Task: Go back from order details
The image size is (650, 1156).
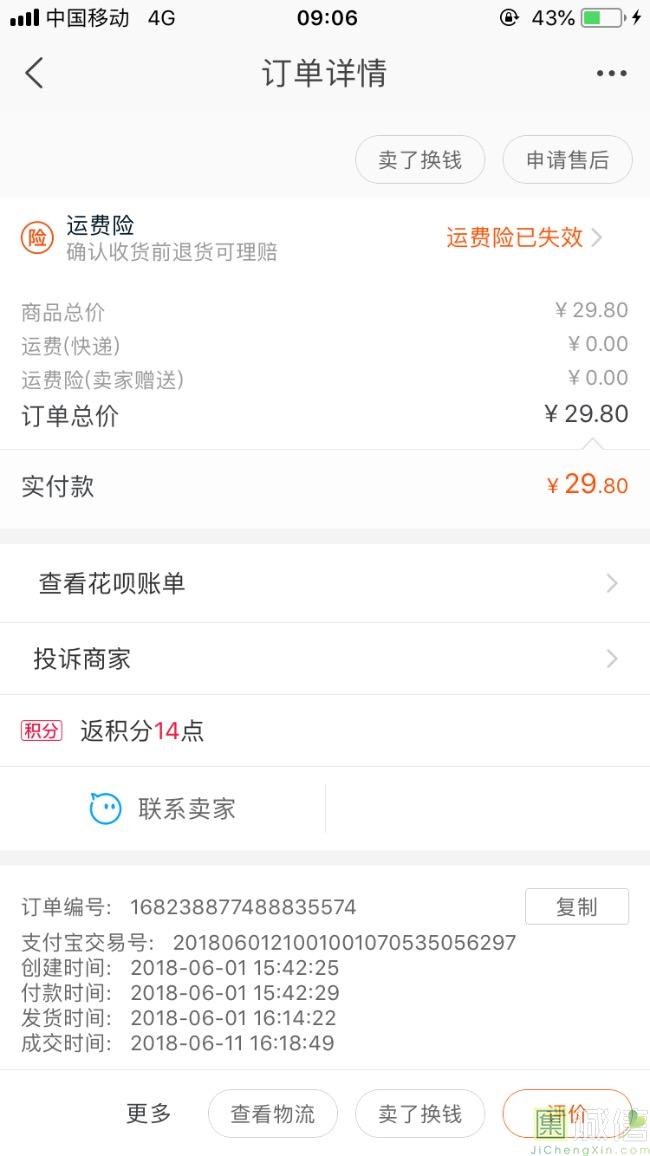Action: pyautogui.click(x=34, y=73)
